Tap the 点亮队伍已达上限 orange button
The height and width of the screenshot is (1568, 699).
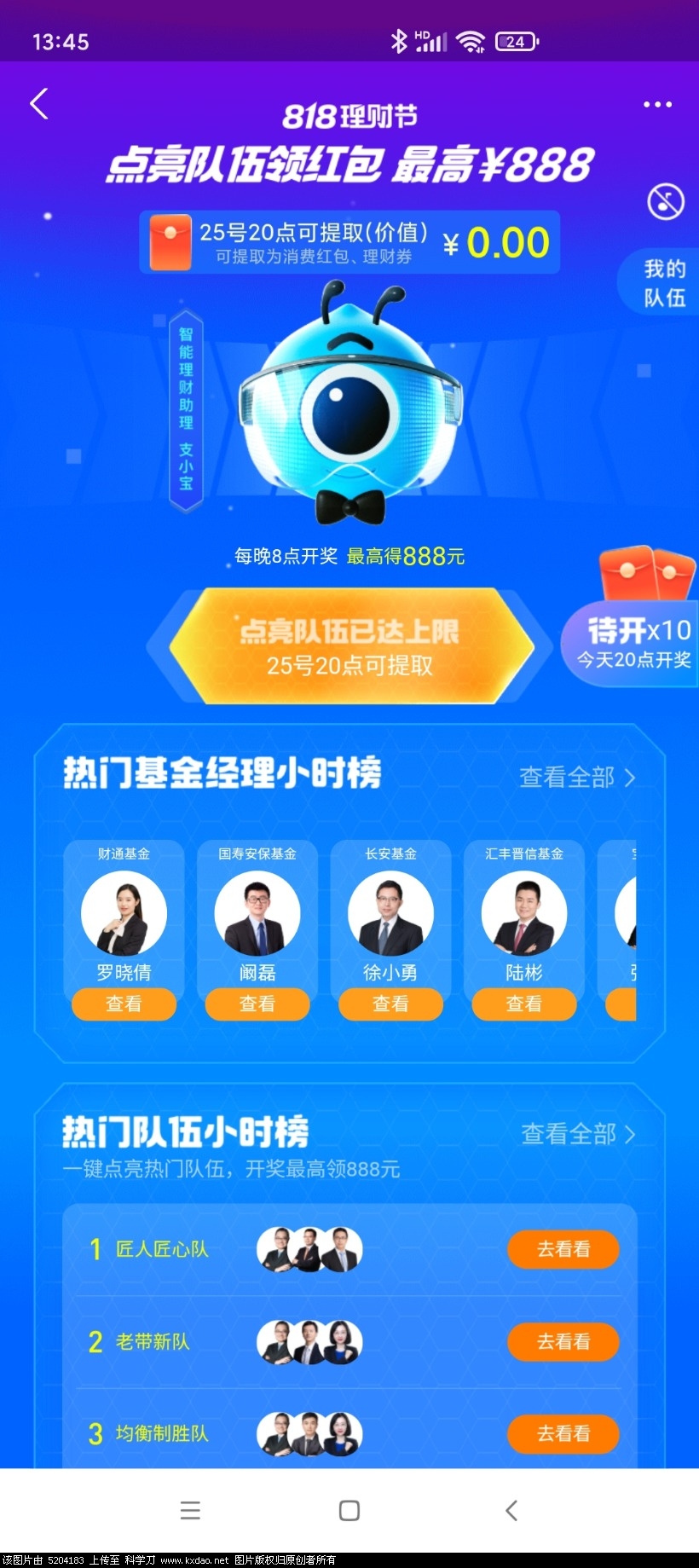click(x=349, y=646)
